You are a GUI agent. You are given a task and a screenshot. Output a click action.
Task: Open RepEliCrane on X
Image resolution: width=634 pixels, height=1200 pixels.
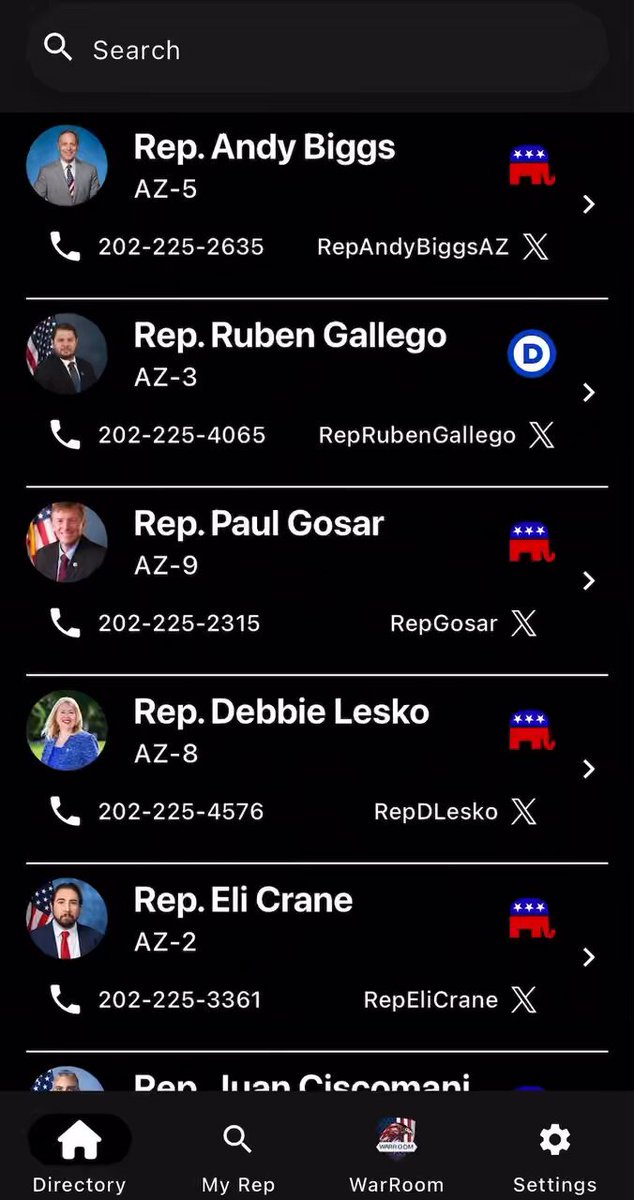[450, 999]
